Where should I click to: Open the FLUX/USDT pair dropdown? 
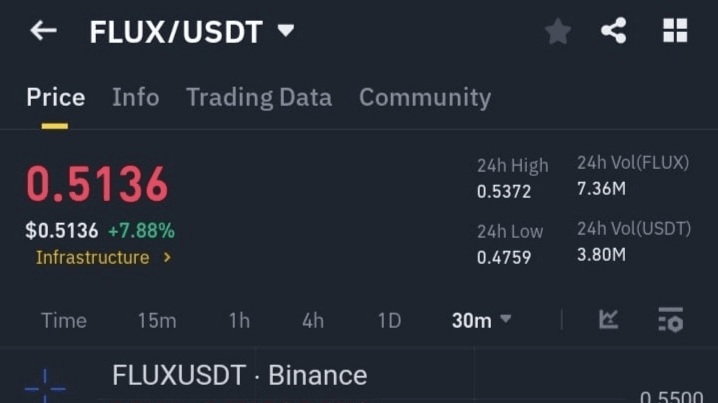click(x=286, y=31)
